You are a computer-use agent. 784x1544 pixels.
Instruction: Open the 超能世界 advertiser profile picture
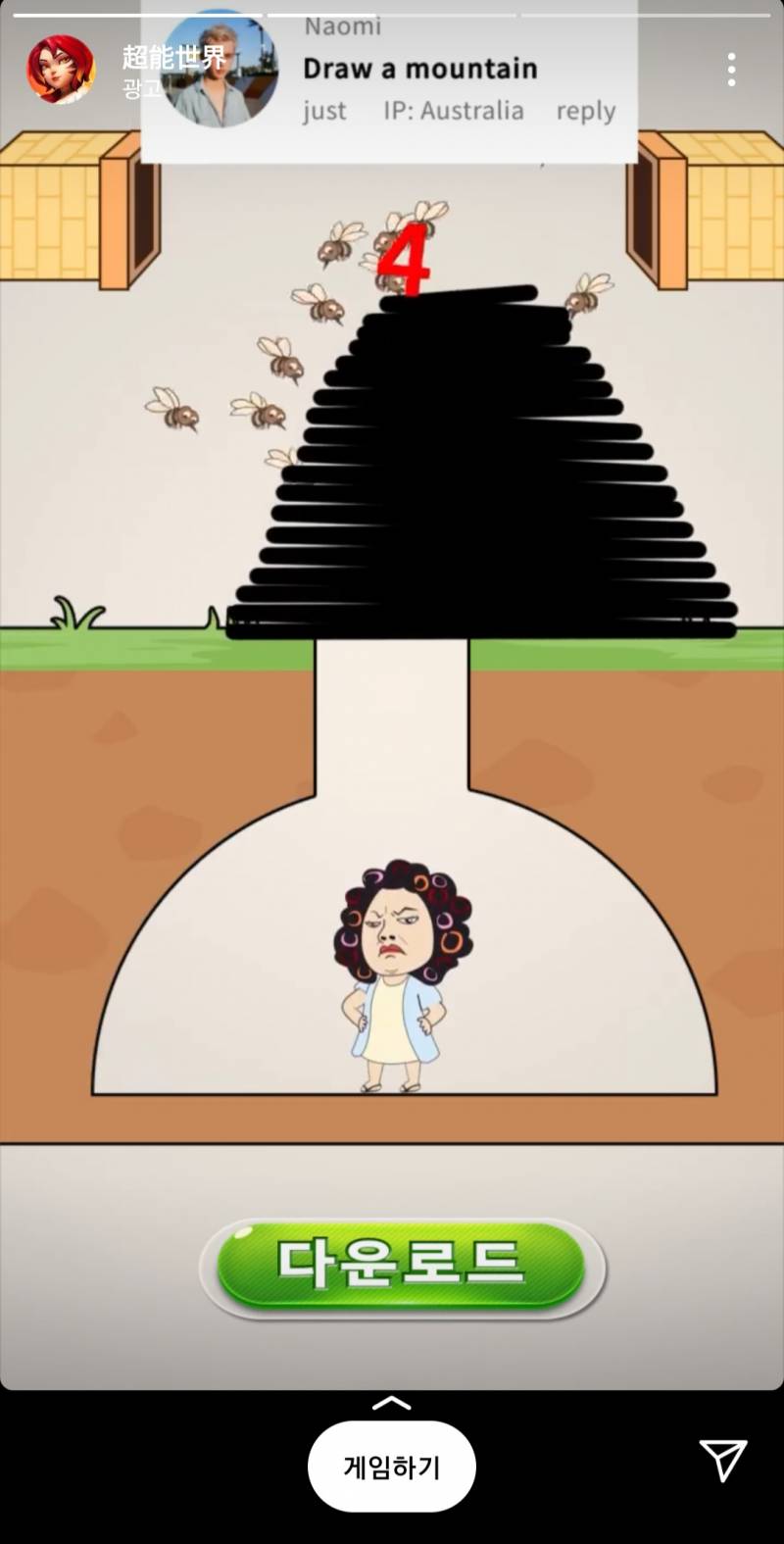[61, 70]
